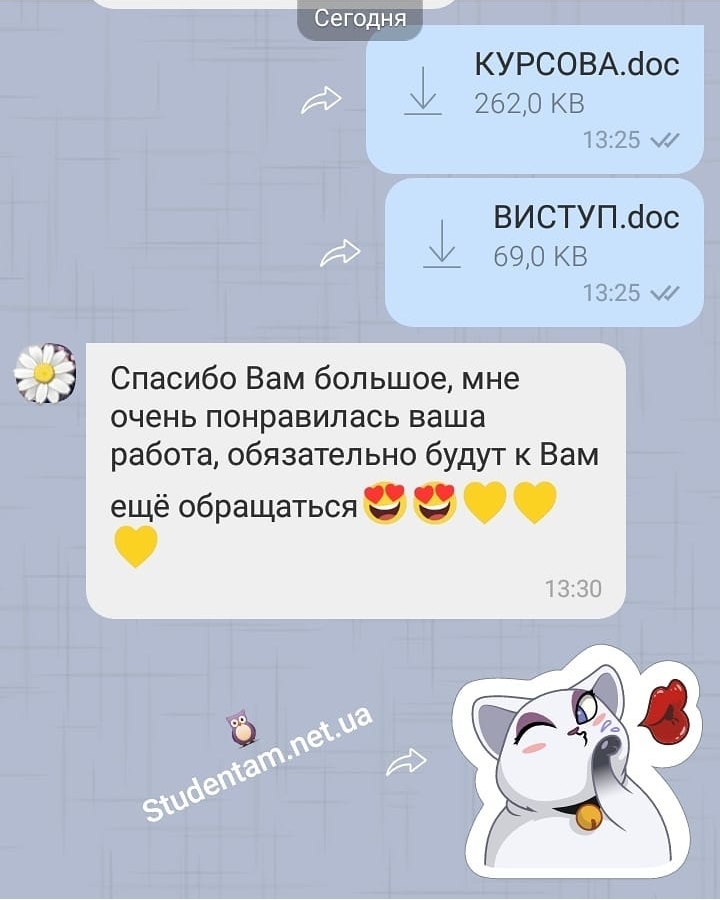Image resolution: width=720 pixels, height=900 pixels.
Task: Forward the cat sticker message
Action: [406, 764]
